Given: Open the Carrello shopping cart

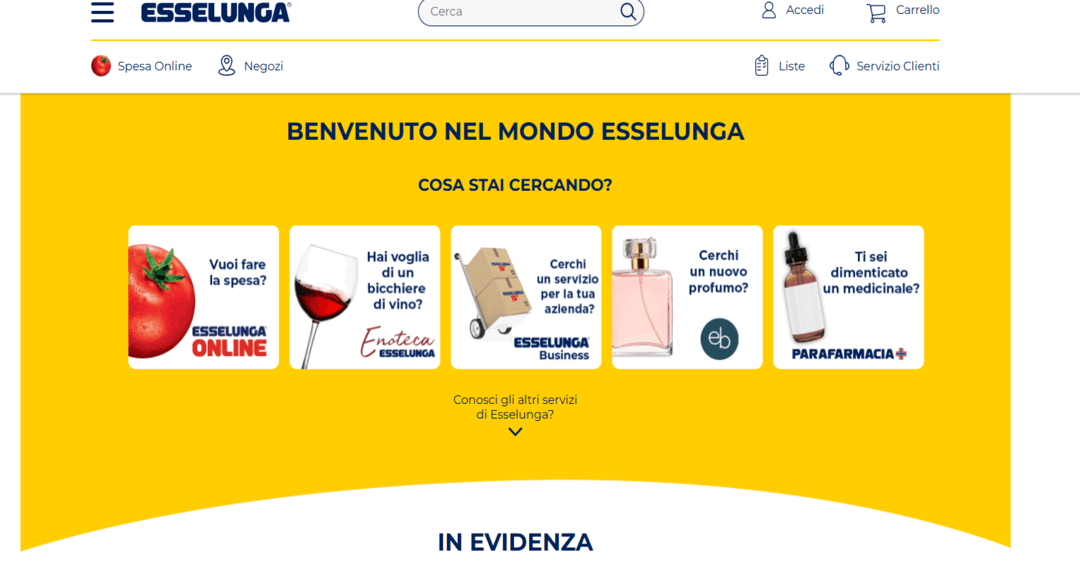Looking at the screenshot, I should coord(903,11).
